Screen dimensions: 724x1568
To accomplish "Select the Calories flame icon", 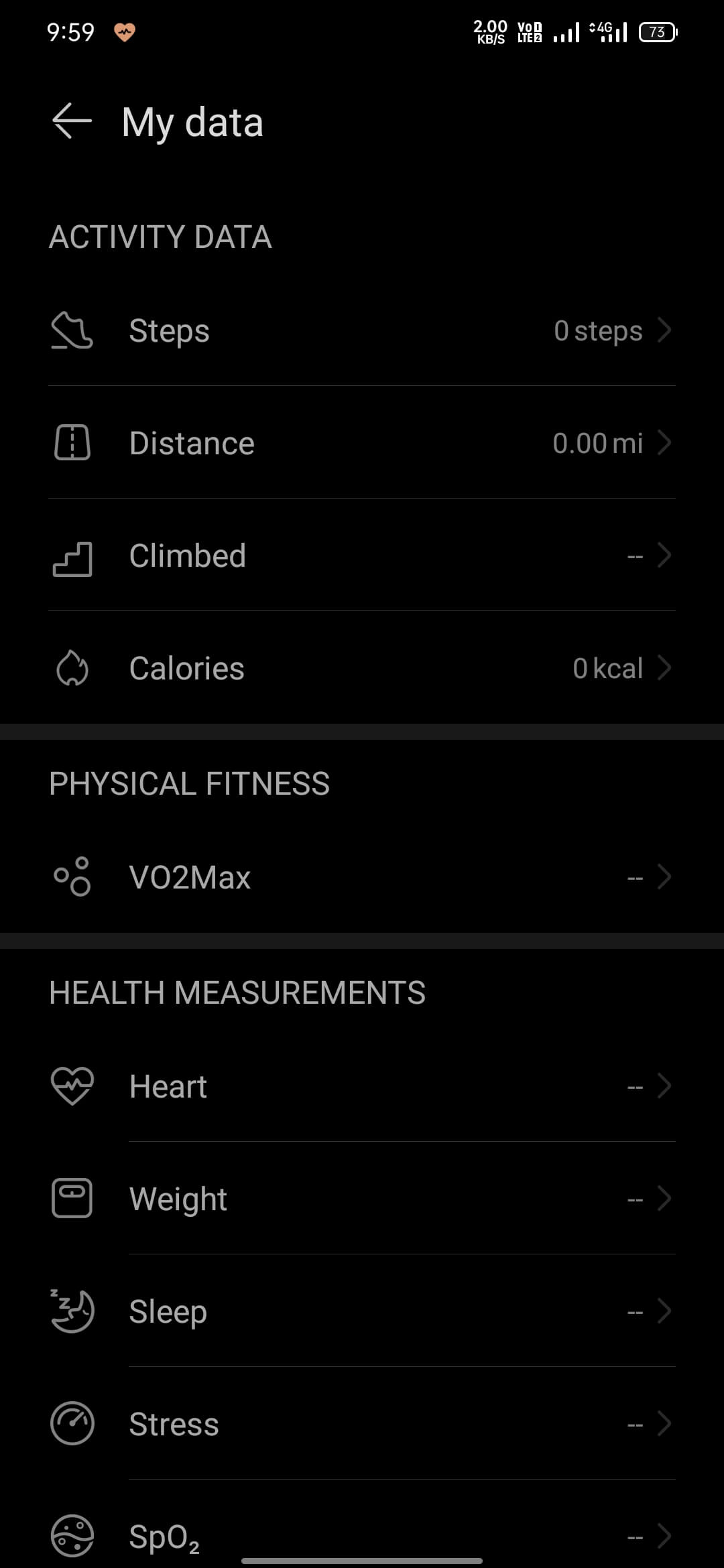I will [73, 667].
